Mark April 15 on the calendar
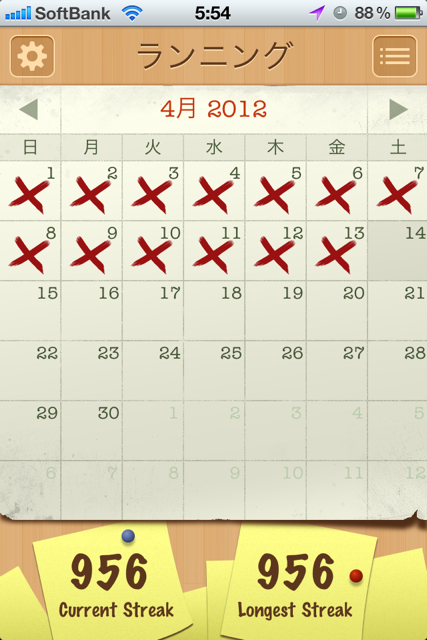The width and height of the screenshot is (427, 640). pos(30,311)
